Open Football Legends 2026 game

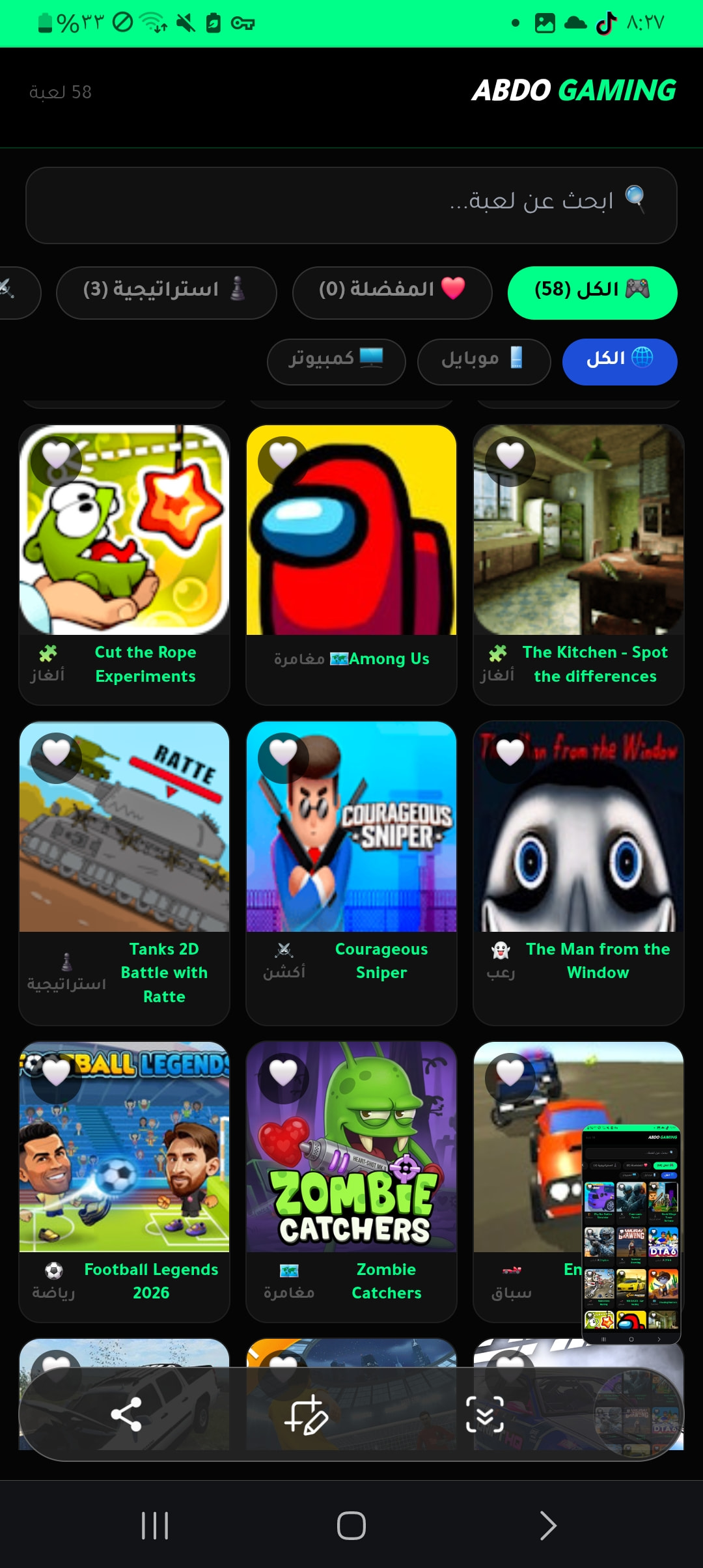(x=124, y=1181)
